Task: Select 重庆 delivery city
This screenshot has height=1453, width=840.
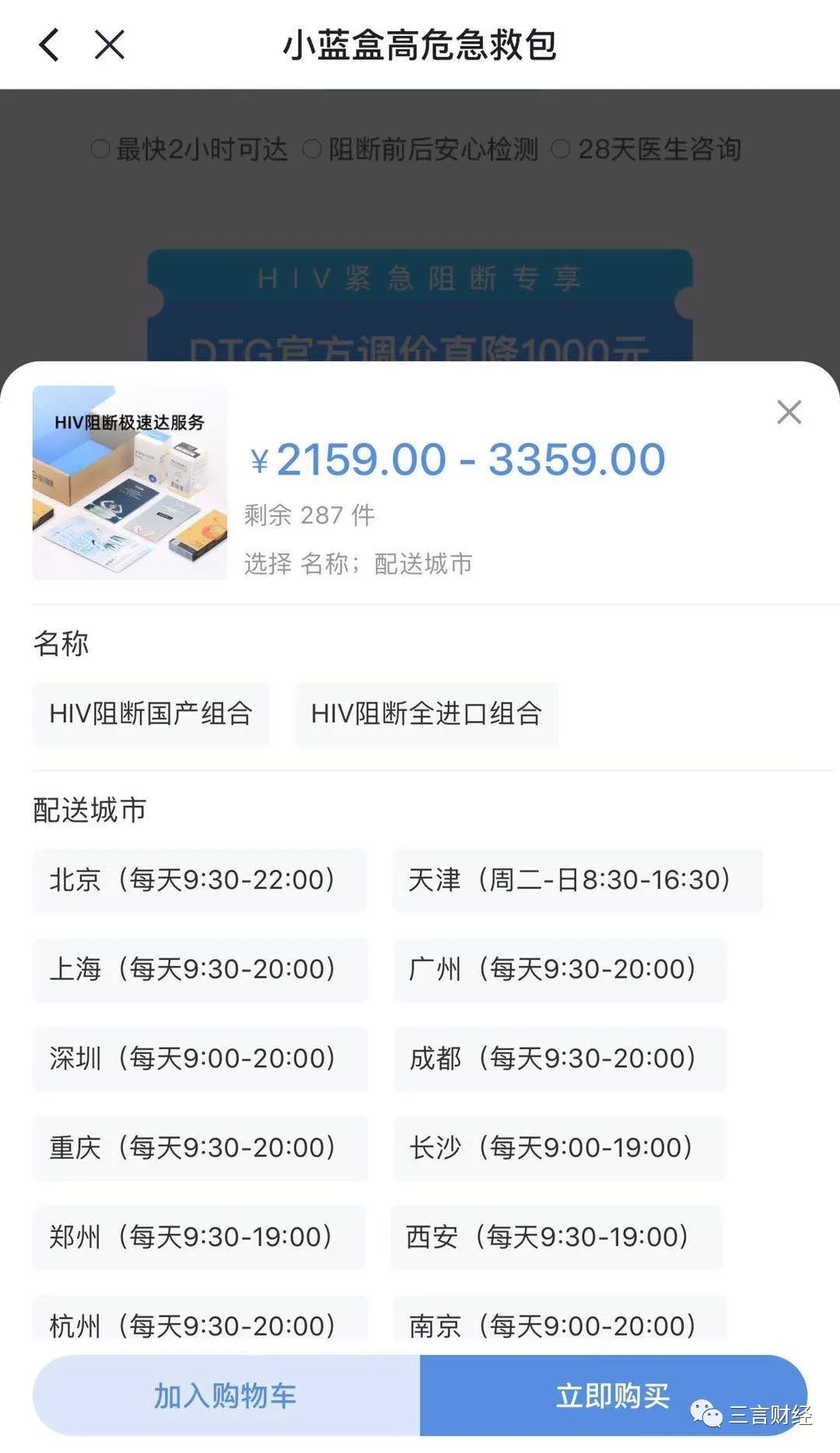Action: (x=199, y=1148)
